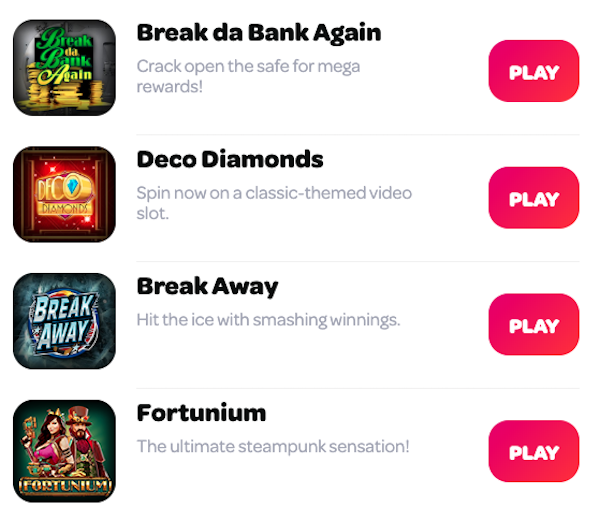Play Break da Bank Again

pyautogui.click(x=533, y=72)
